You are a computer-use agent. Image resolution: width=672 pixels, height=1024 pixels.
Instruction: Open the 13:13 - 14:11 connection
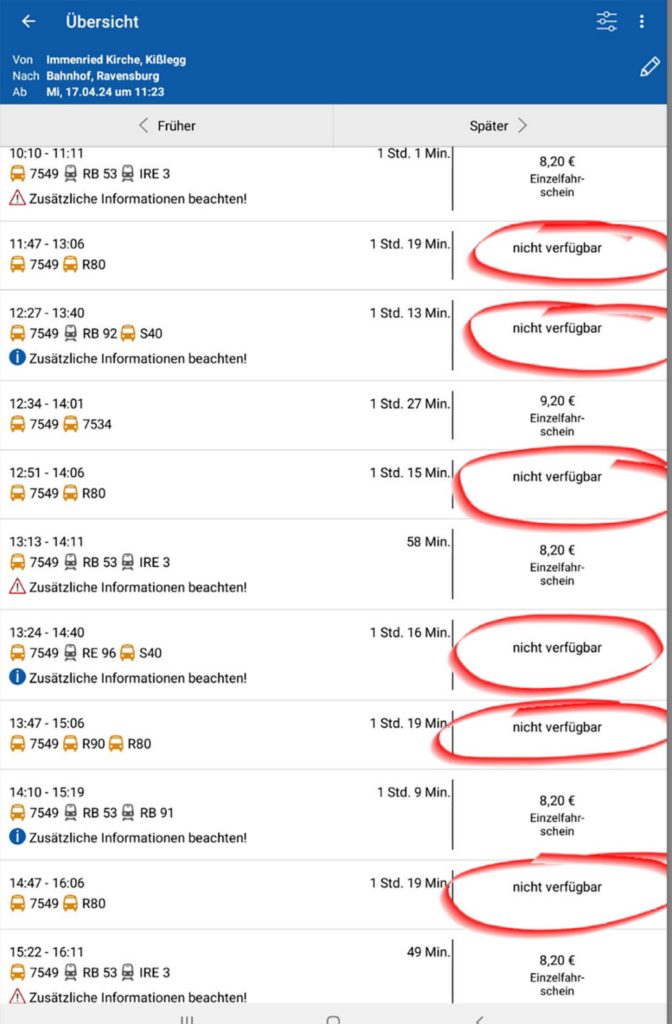pos(230,564)
